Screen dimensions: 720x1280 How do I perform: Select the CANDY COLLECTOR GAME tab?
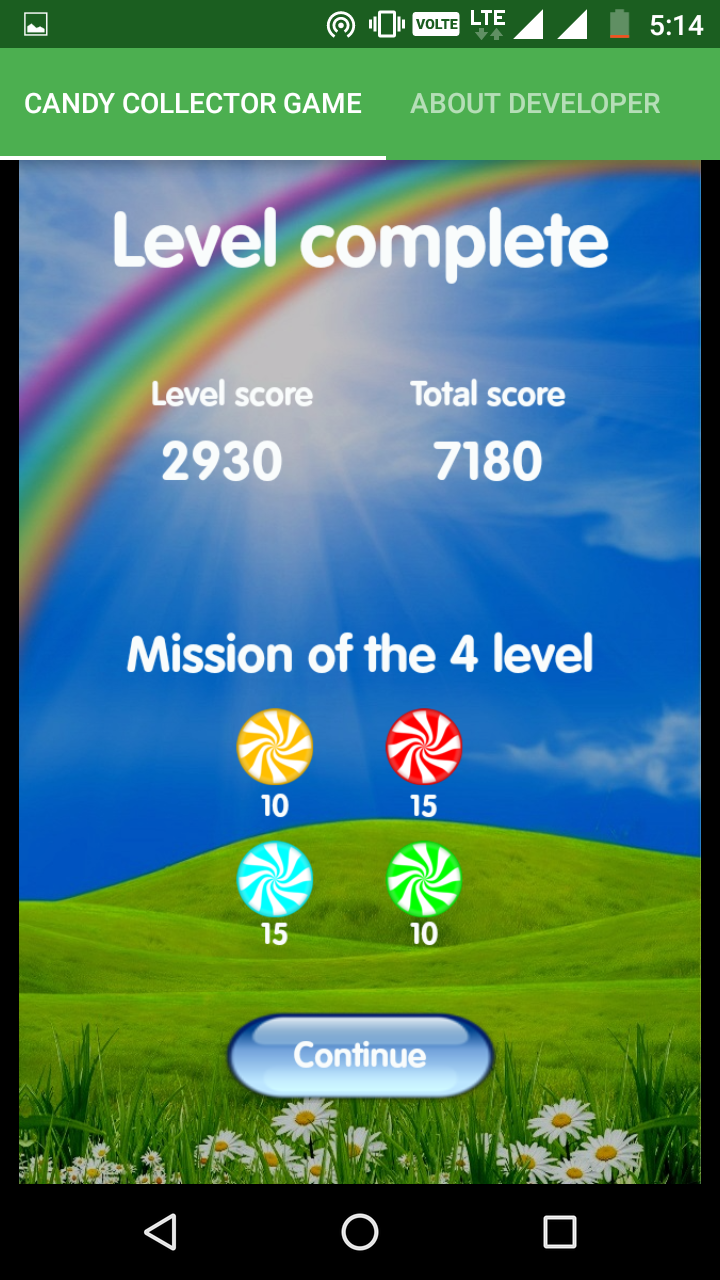point(194,102)
